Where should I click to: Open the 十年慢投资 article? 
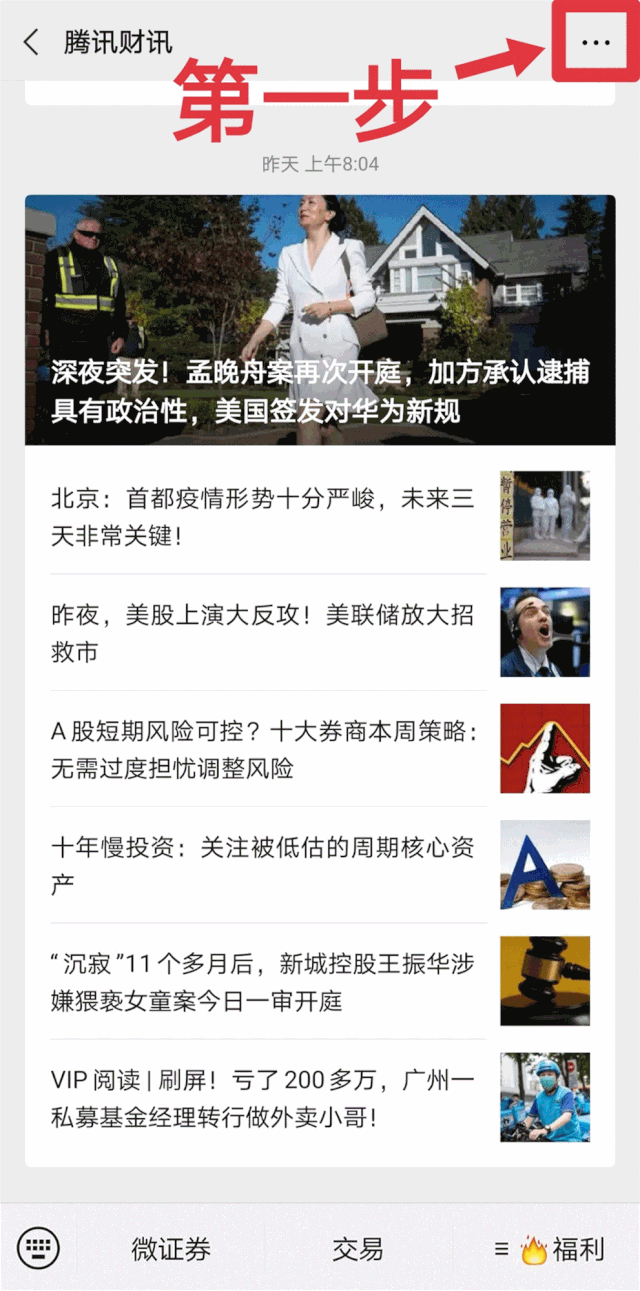pos(264,865)
